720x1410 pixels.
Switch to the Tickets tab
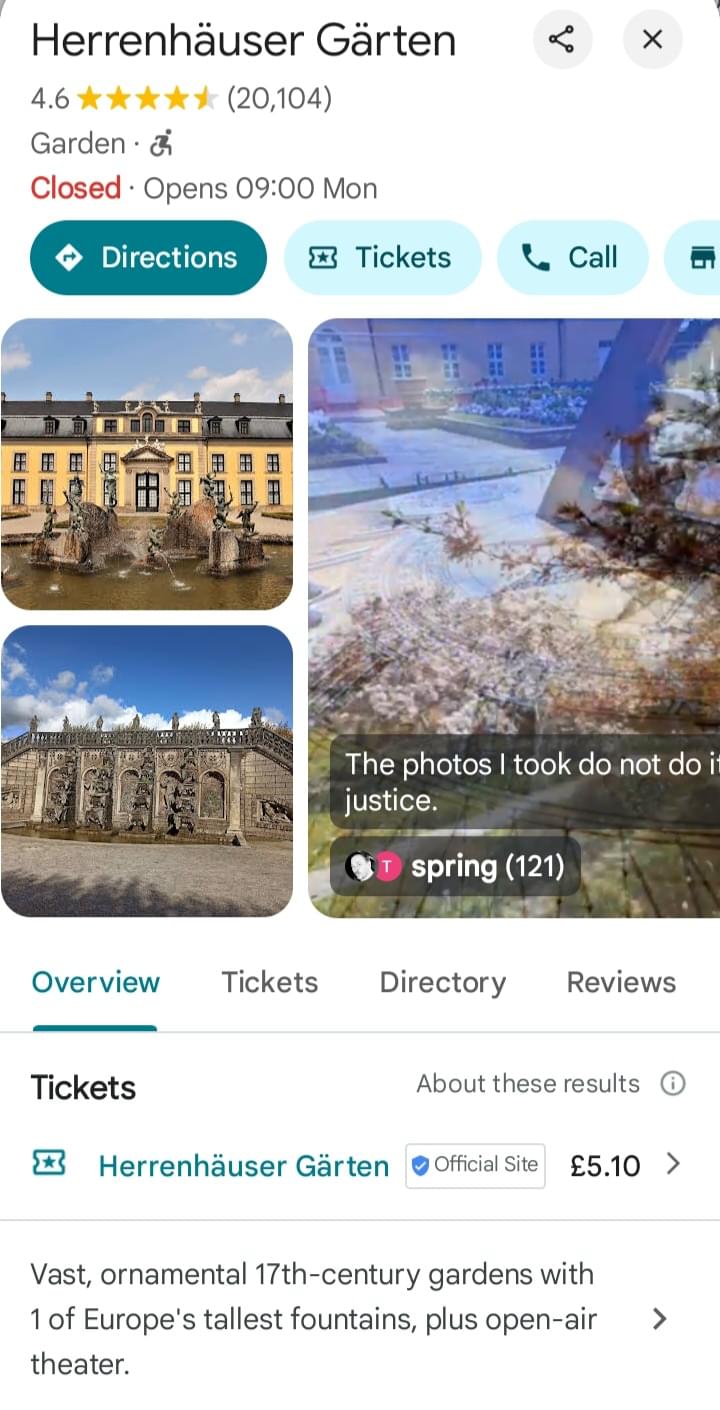click(x=270, y=982)
